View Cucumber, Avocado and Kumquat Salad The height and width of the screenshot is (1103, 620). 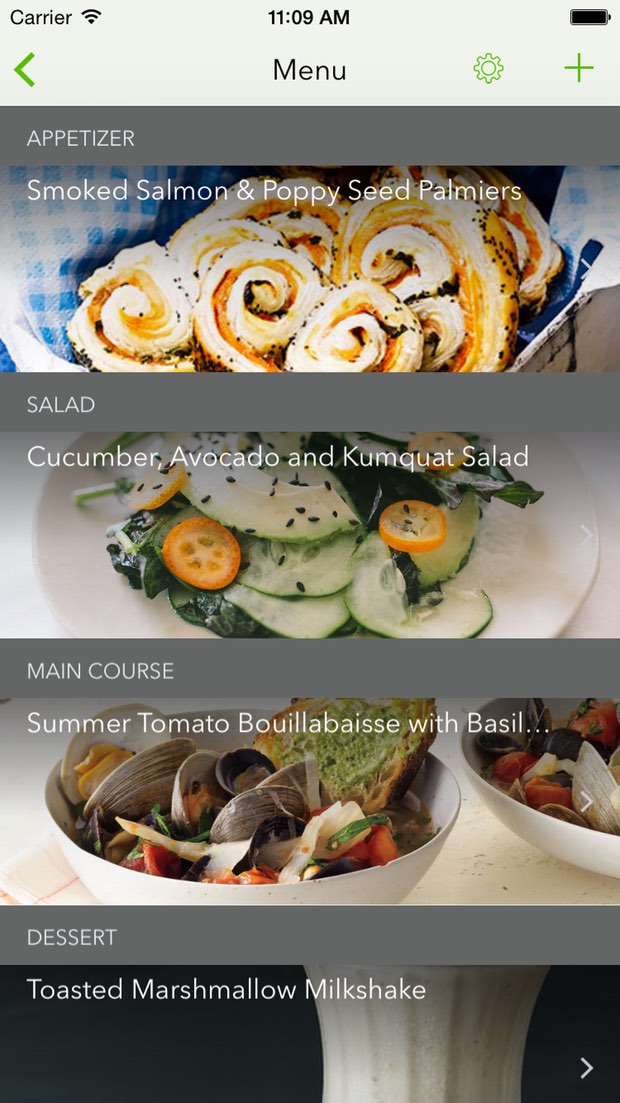[310, 535]
